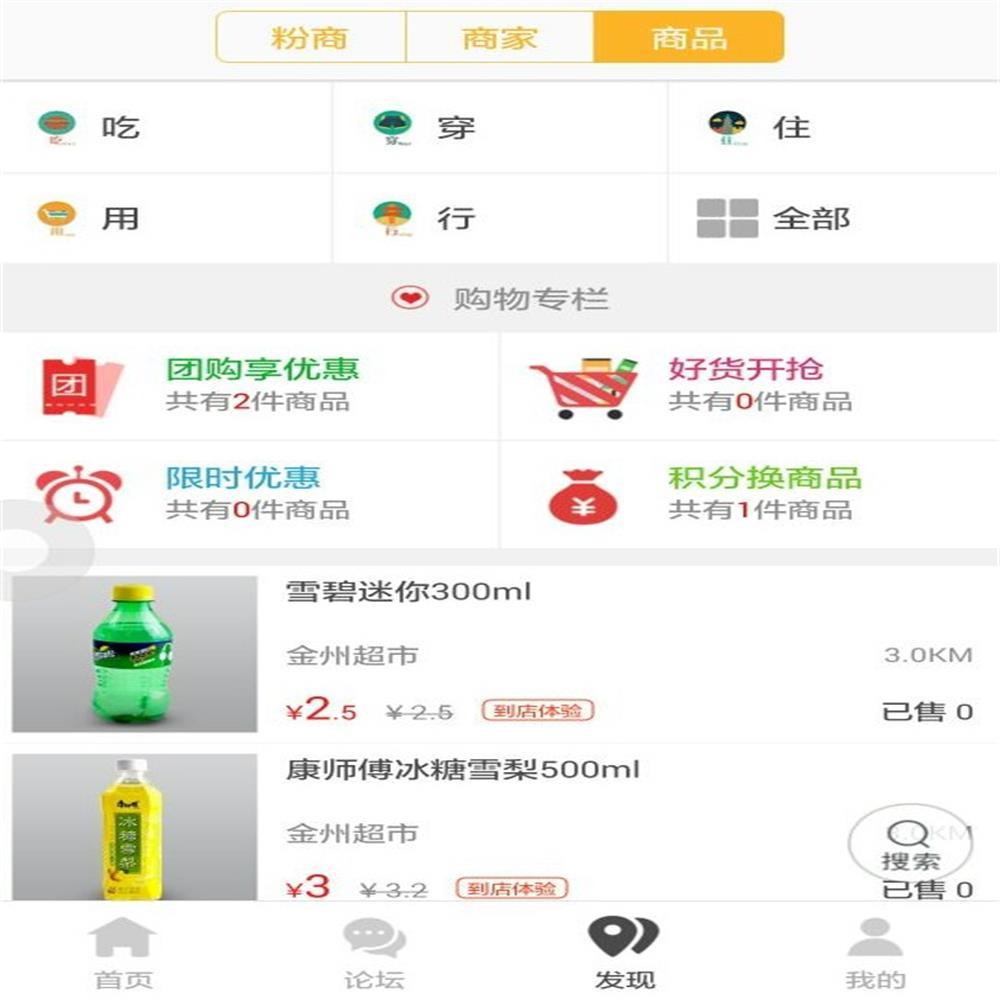
Task: Switch to the 粉商 tab
Action: point(310,38)
